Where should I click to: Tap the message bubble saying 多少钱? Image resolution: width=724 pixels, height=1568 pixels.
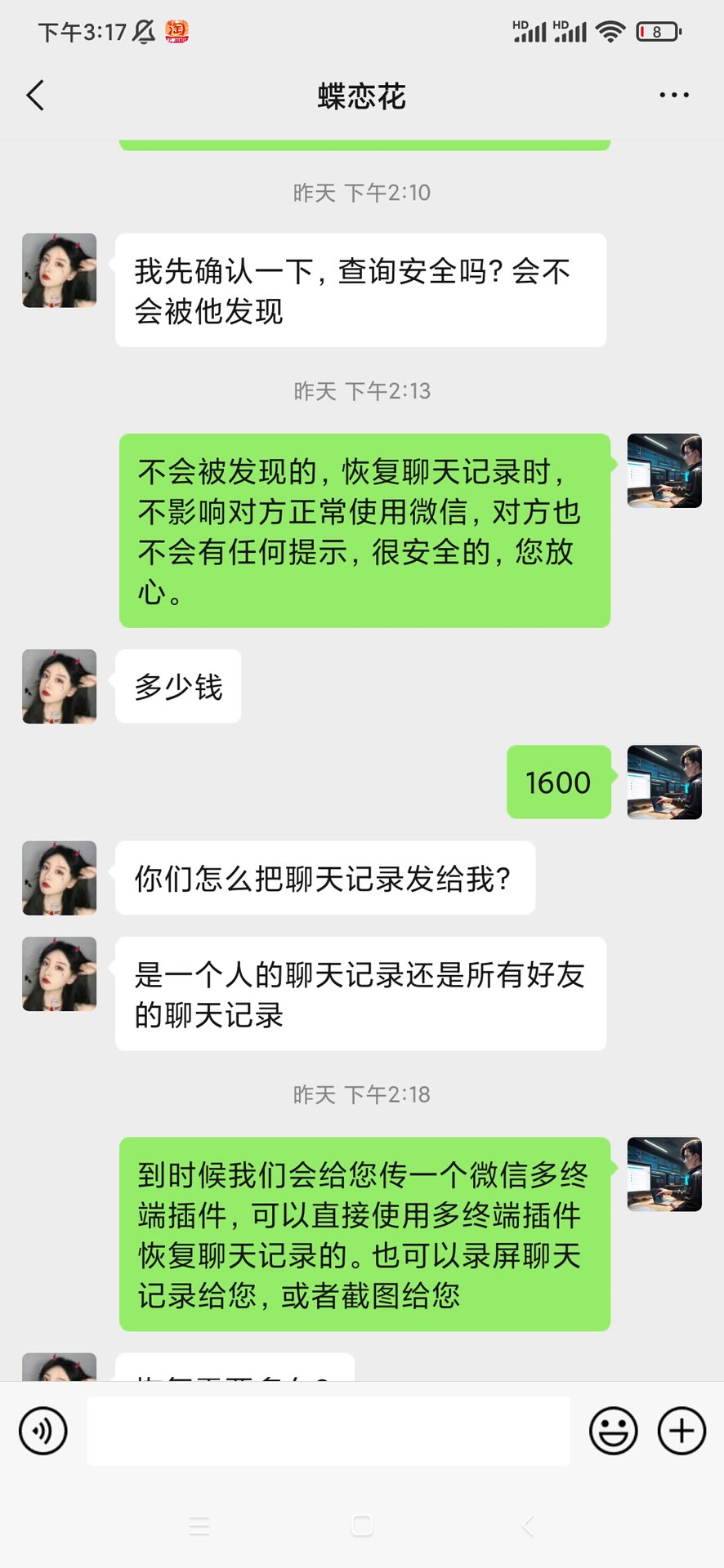click(177, 687)
